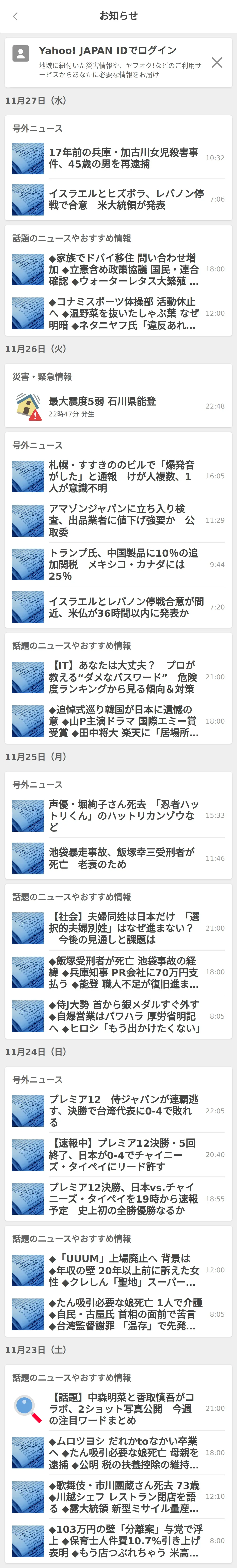This screenshot has height=1568, width=237.
Task: Open トランプ氏 中国製品に10%追加関税 news
Action: coord(122,564)
